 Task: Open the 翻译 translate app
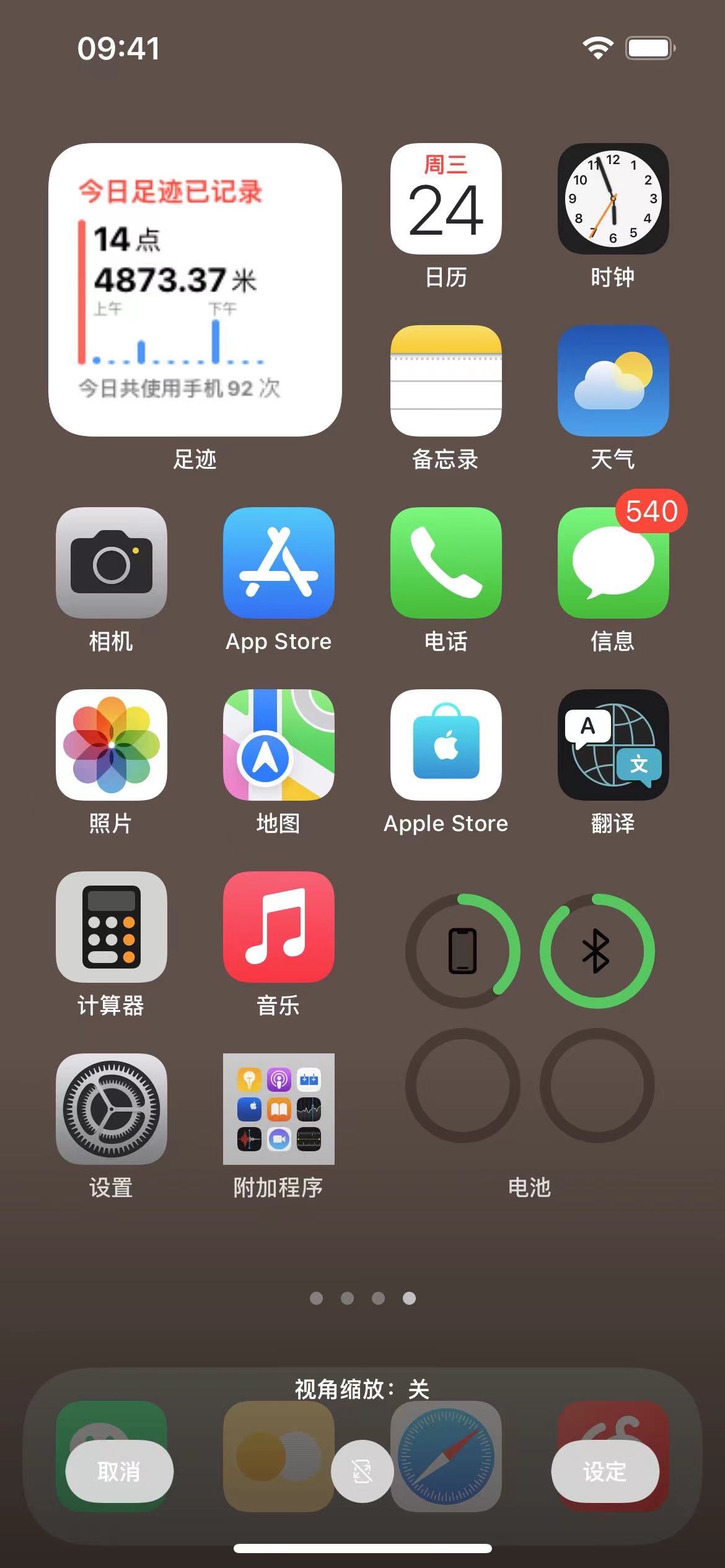pos(613,744)
